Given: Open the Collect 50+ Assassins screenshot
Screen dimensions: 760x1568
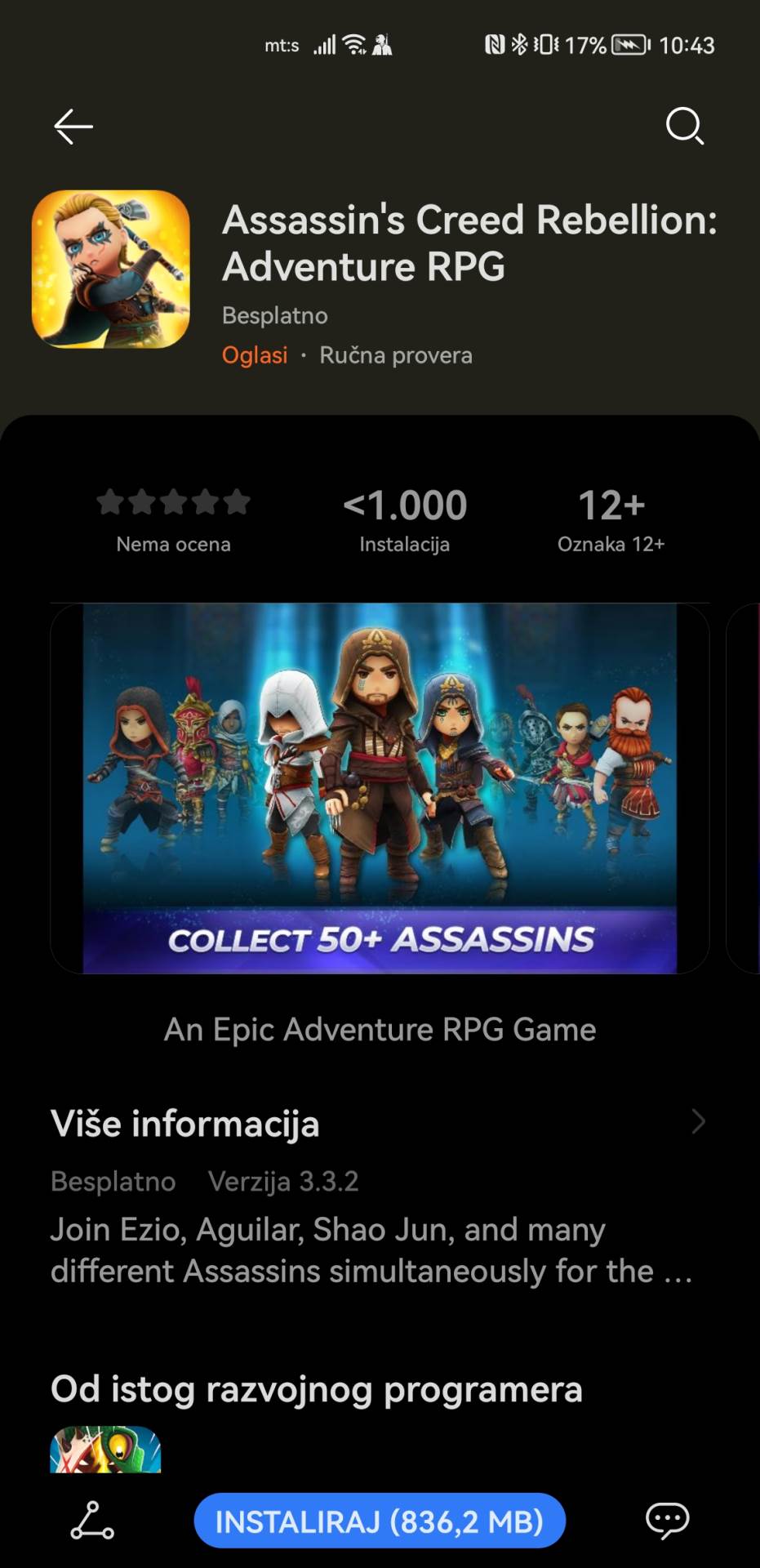Looking at the screenshot, I should point(380,788).
